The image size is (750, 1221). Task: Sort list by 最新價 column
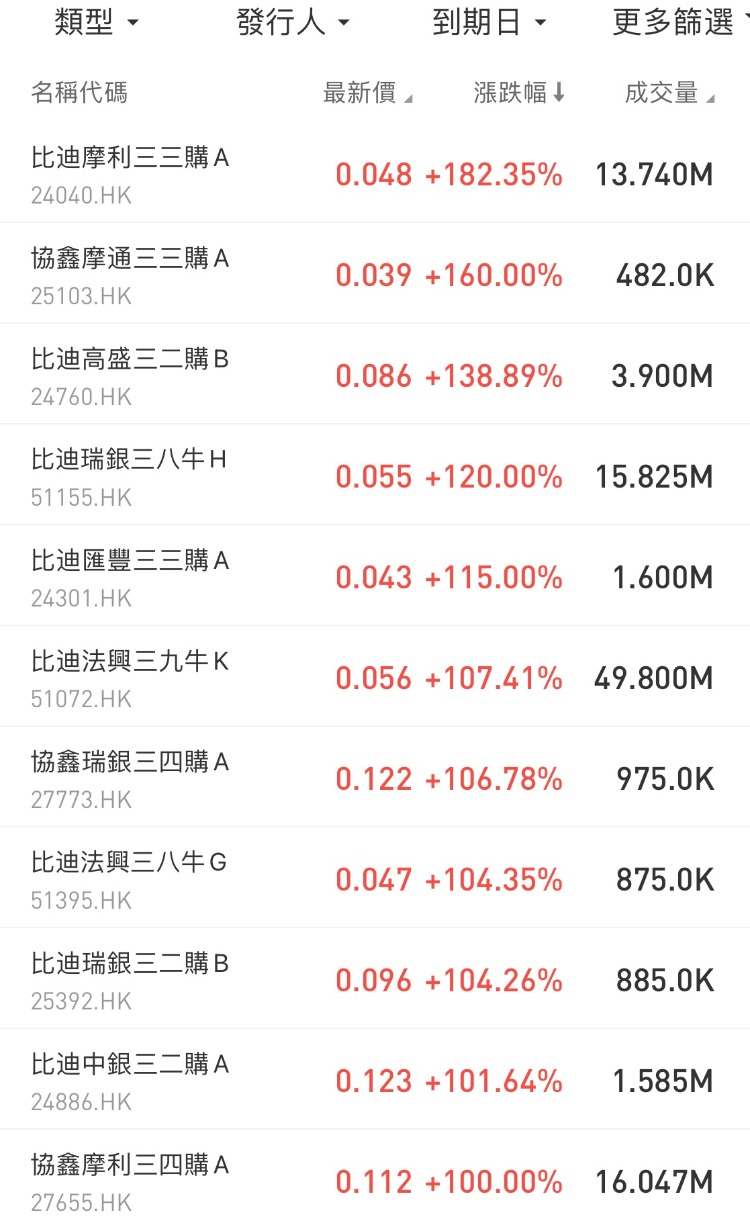368,94
